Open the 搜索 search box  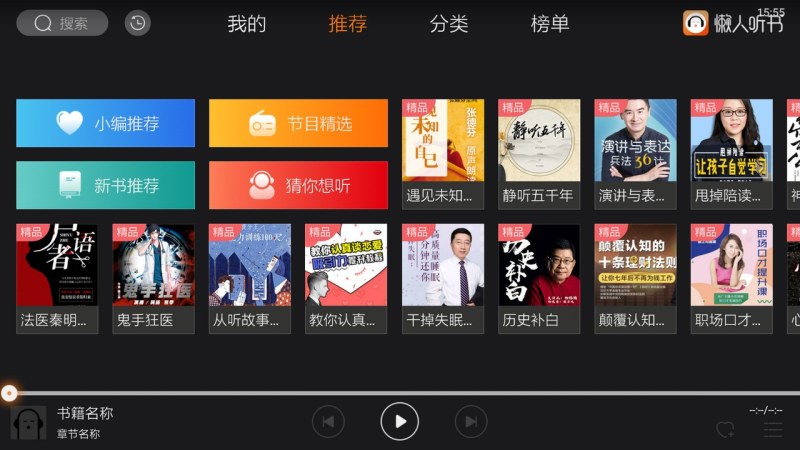(62, 23)
